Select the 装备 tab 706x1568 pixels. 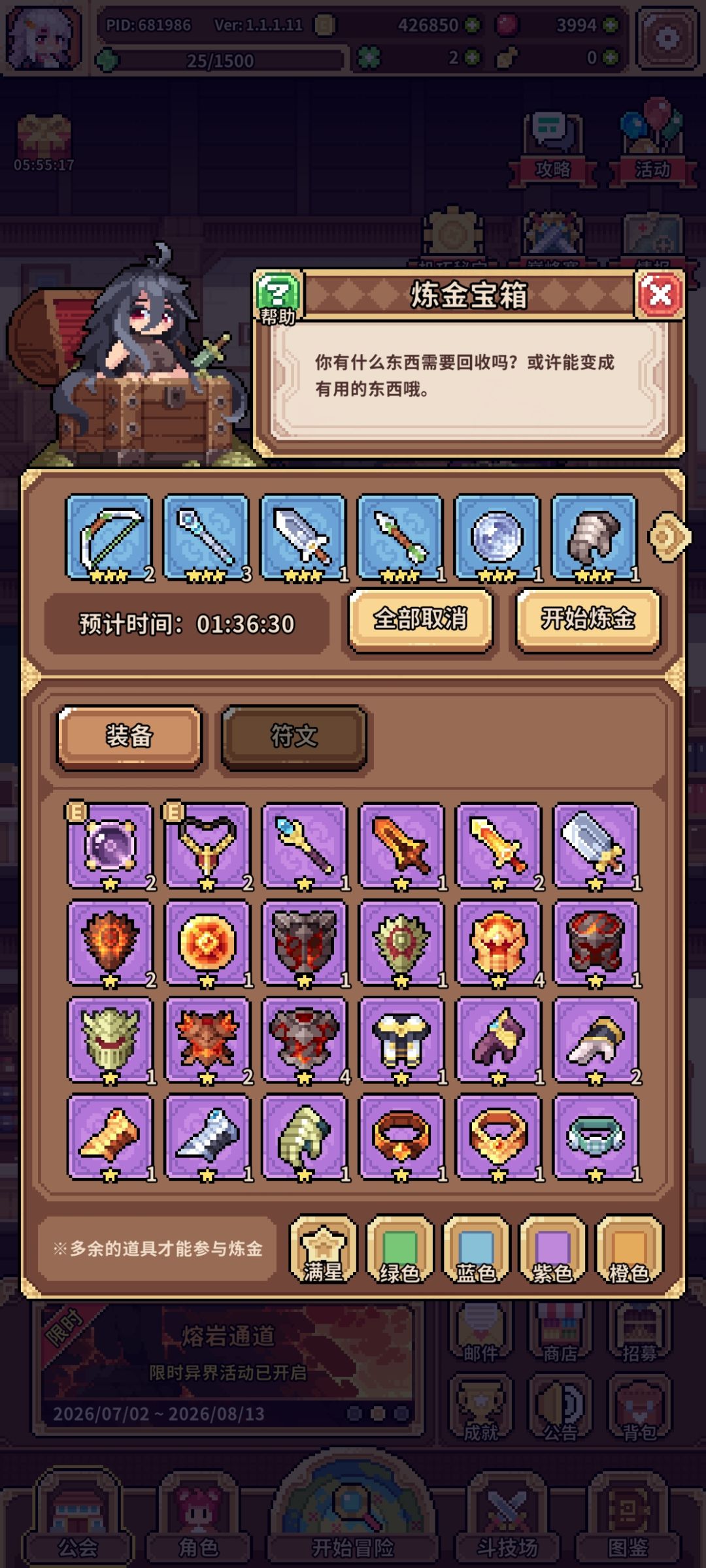(x=129, y=737)
